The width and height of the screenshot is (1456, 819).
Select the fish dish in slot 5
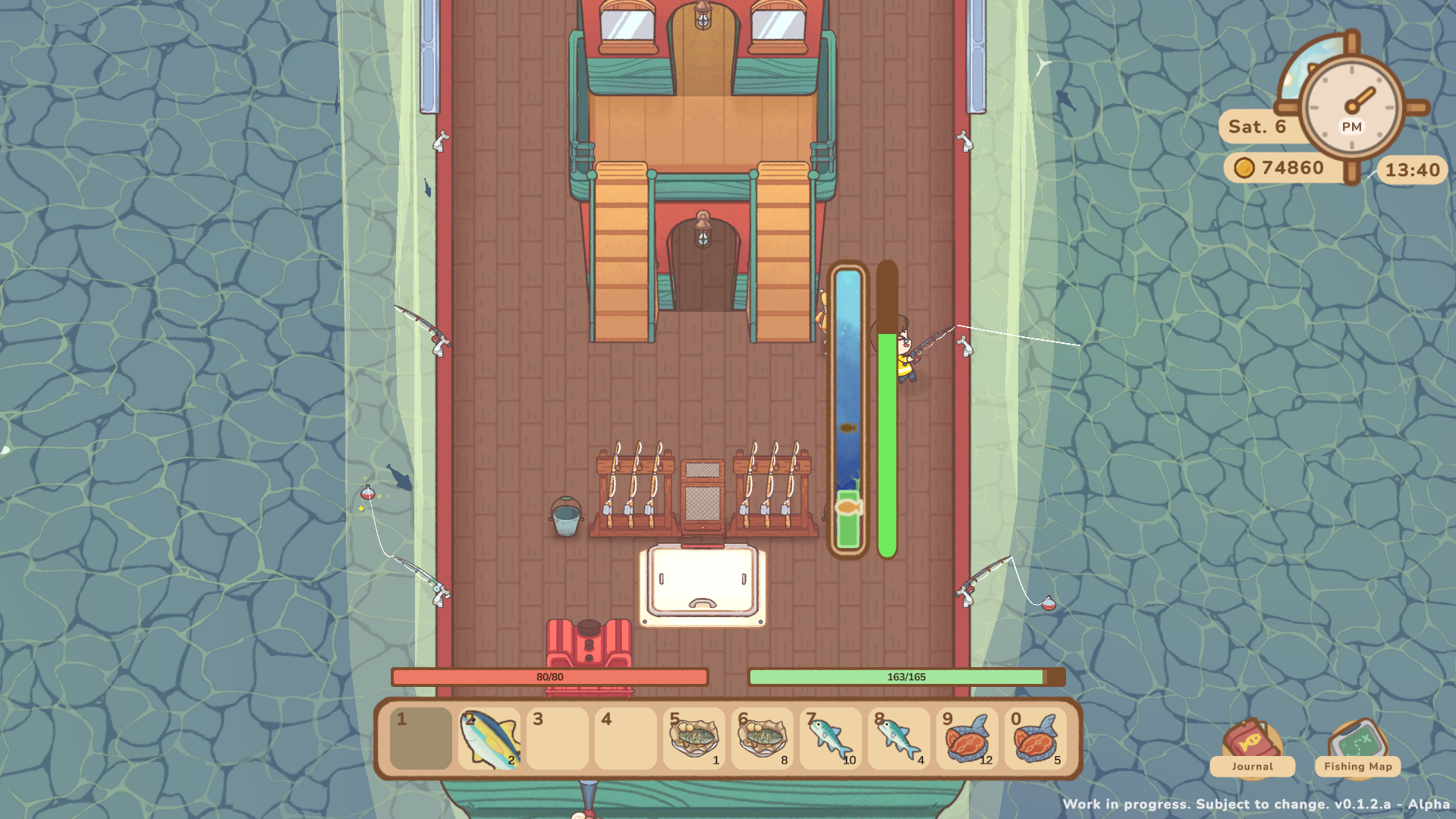tap(694, 739)
